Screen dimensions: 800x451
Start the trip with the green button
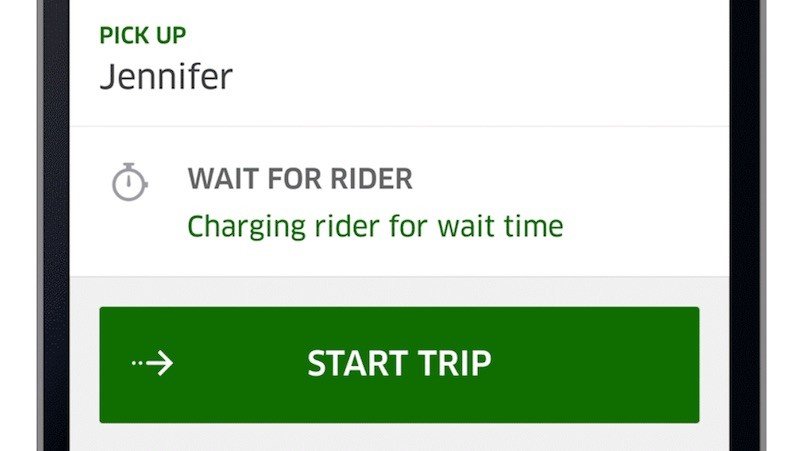point(399,364)
